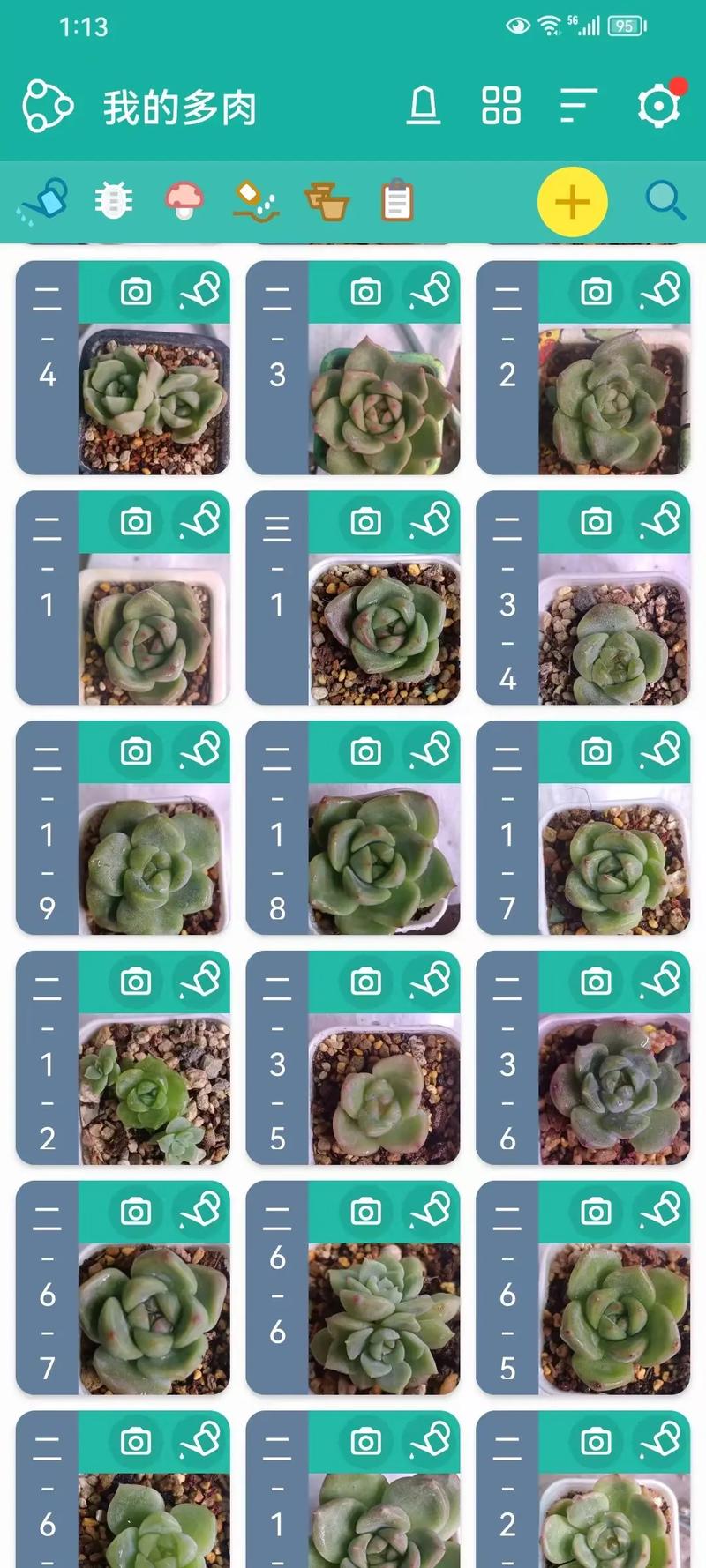Open the sort options
The image size is (706, 1568).
(578, 107)
